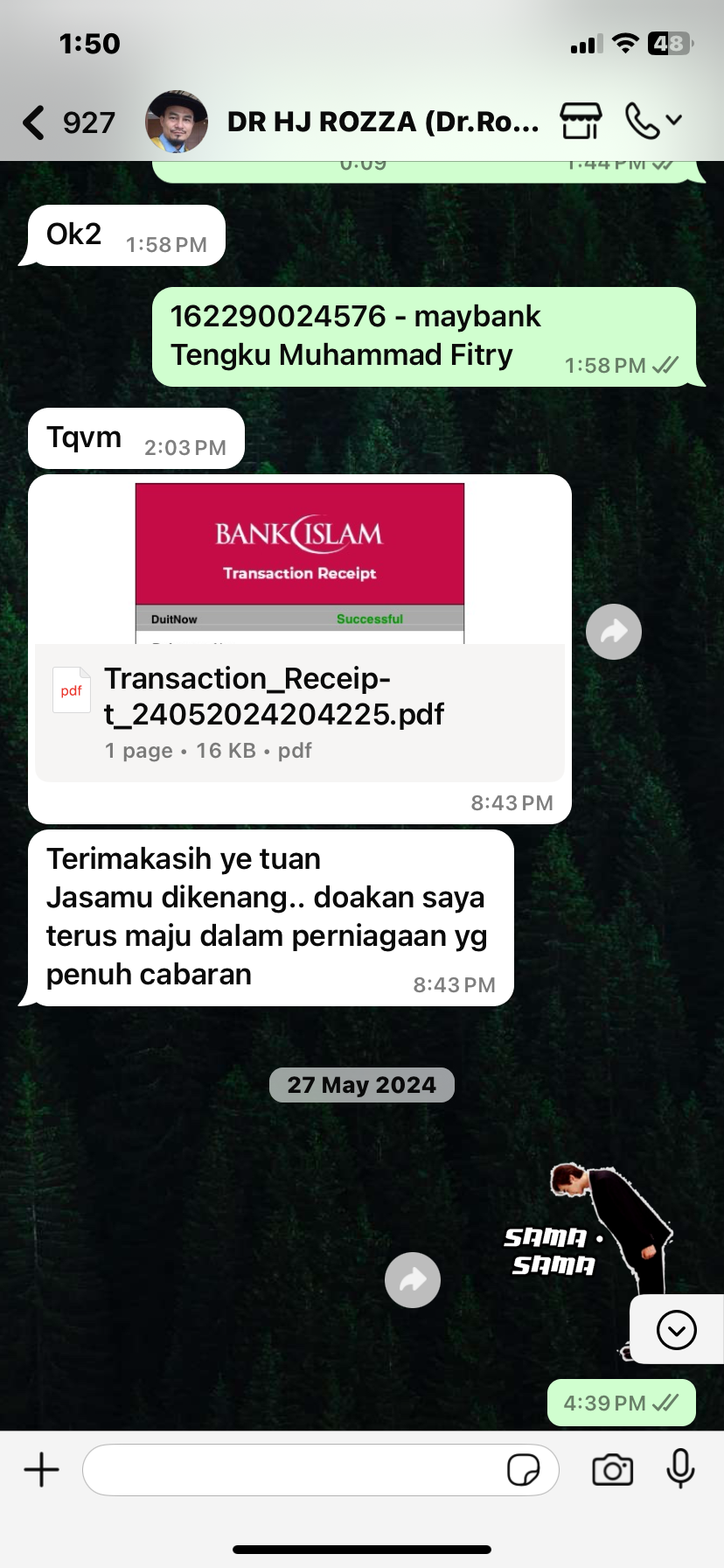Open the sticker picker in message box
This screenshot has width=724, height=1568.
pyautogui.click(x=523, y=1470)
